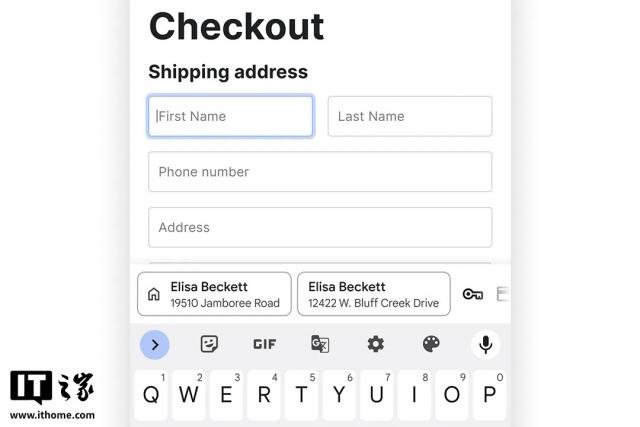Open keyboard theme palette
Viewport: 640px width, 427px height.
coord(431,344)
